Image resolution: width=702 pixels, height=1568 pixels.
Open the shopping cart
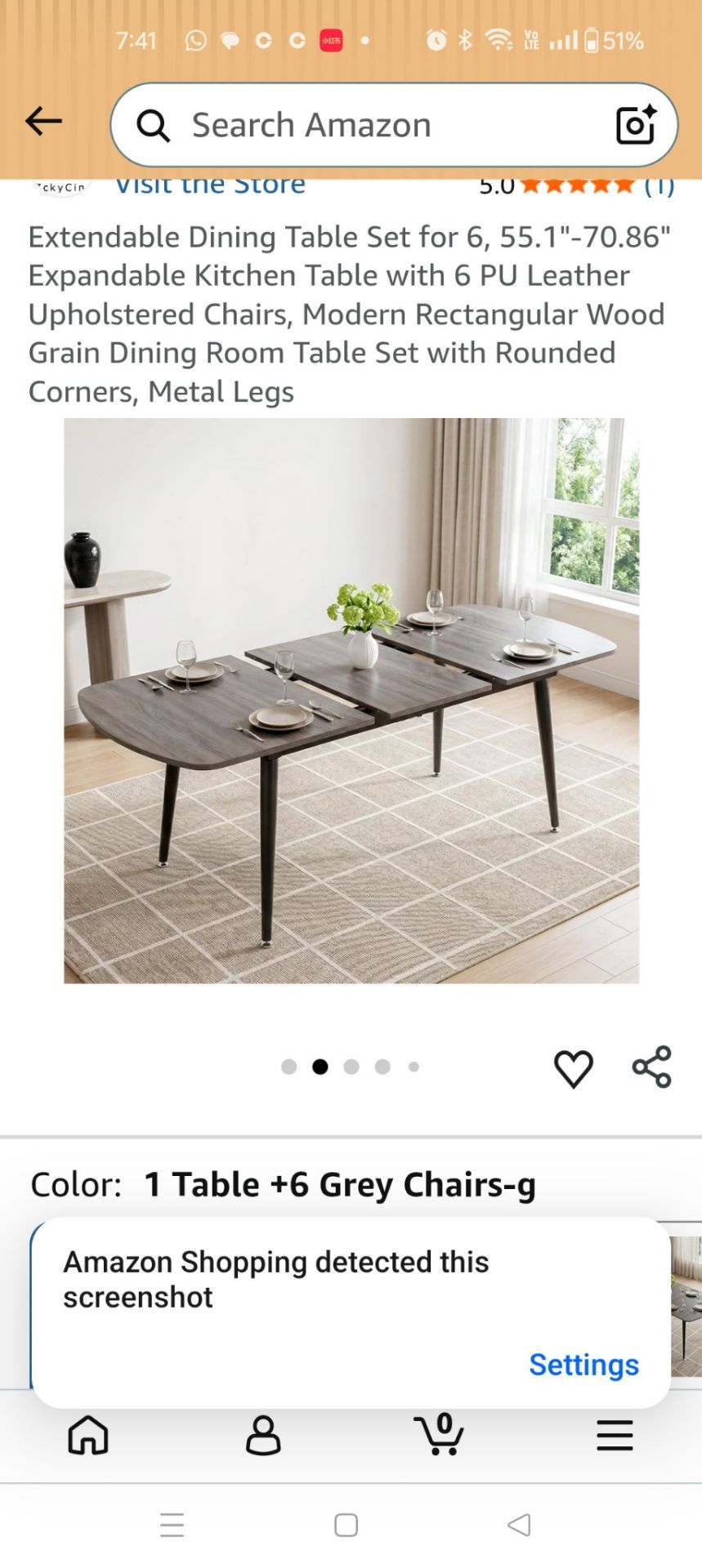[439, 1435]
